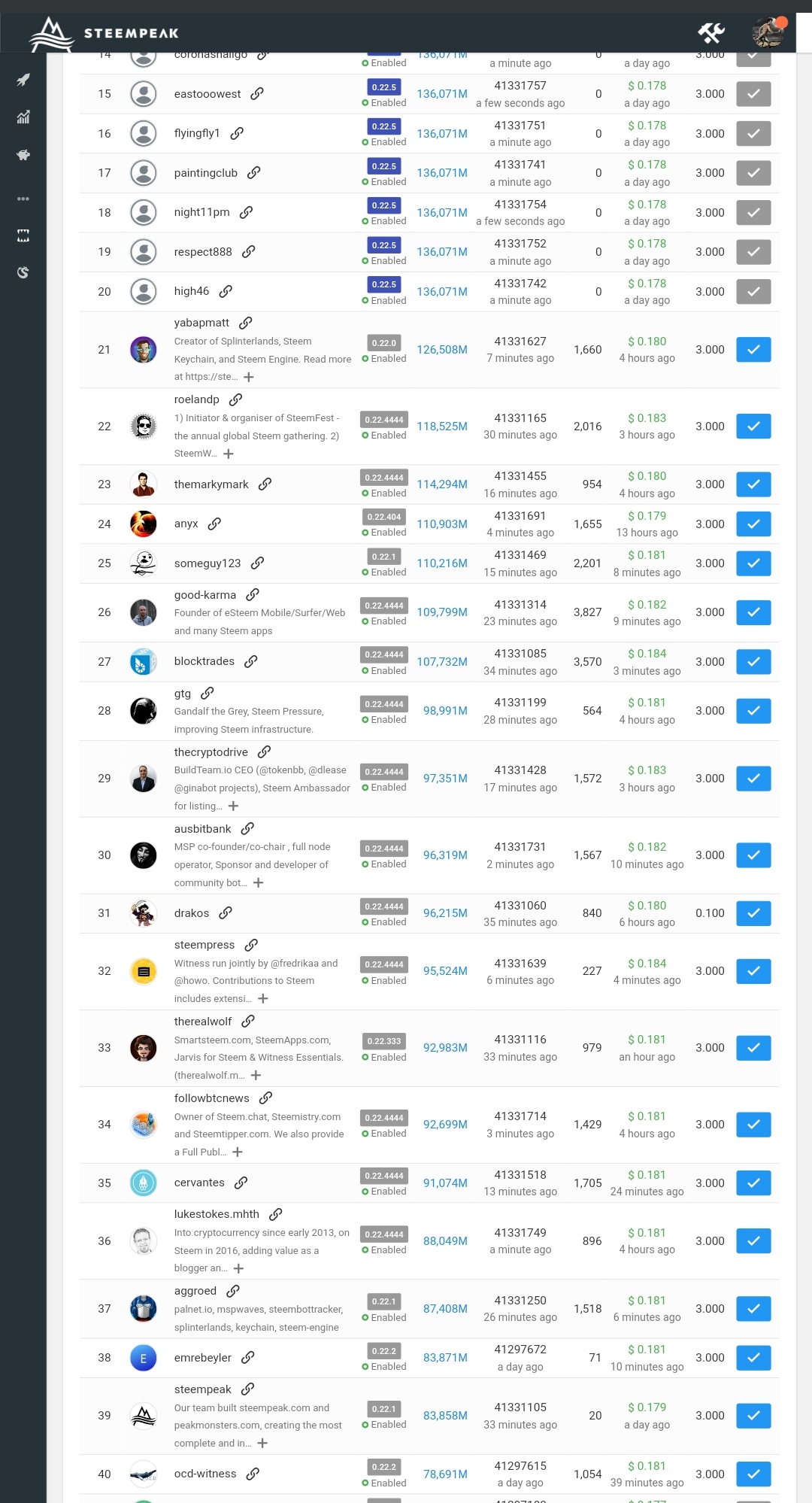
Task: Expand the description of roelandp
Action: click(x=229, y=454)
